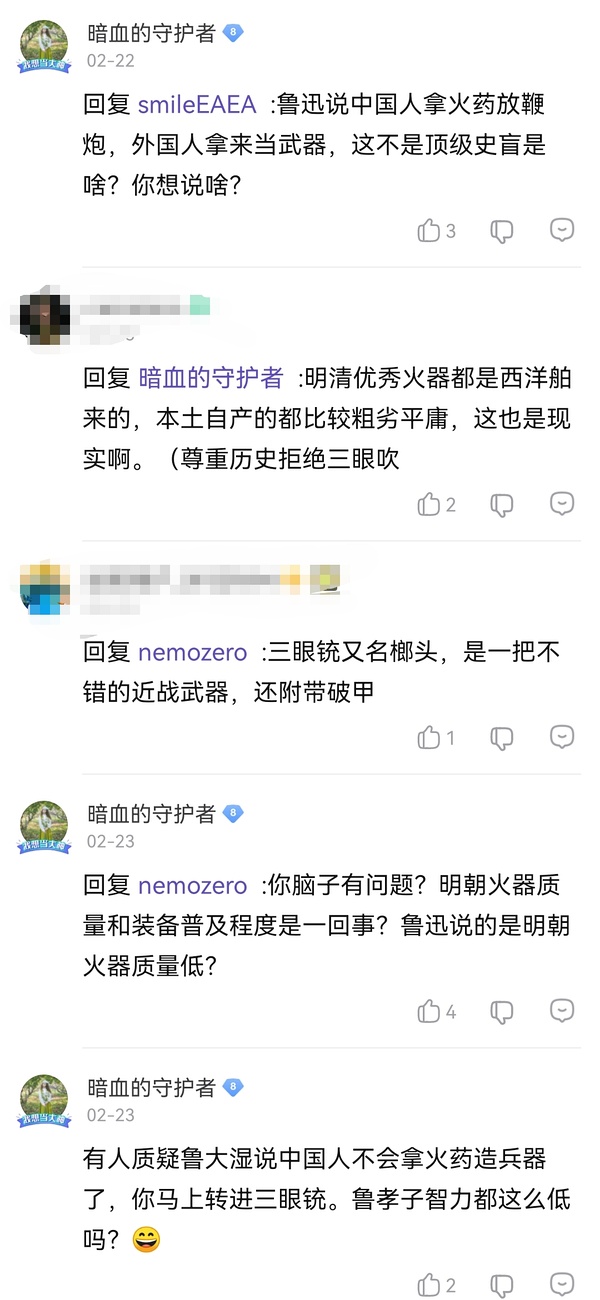The height and width of the screenshot is (1300, 600).
Task: Like the comment replying to smileEAEA
Action: click(x=430, y=231)
